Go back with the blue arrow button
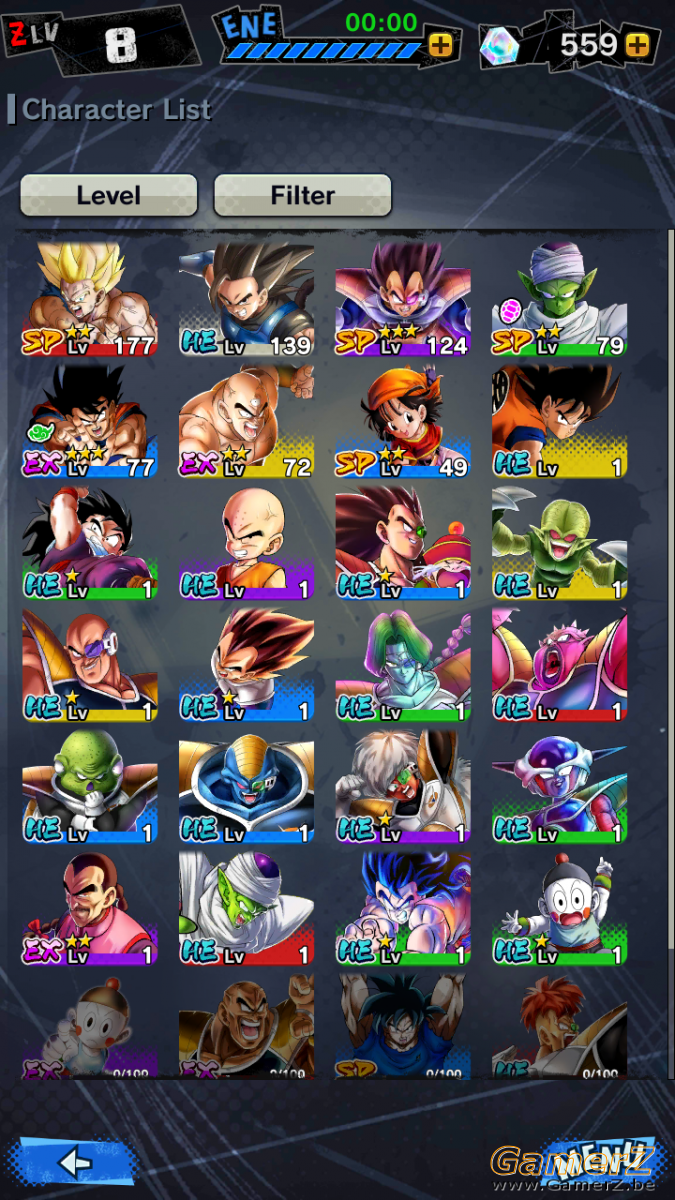This screenshot has width=675, height=1200. pyautogui.click(x=75, y=1162)
